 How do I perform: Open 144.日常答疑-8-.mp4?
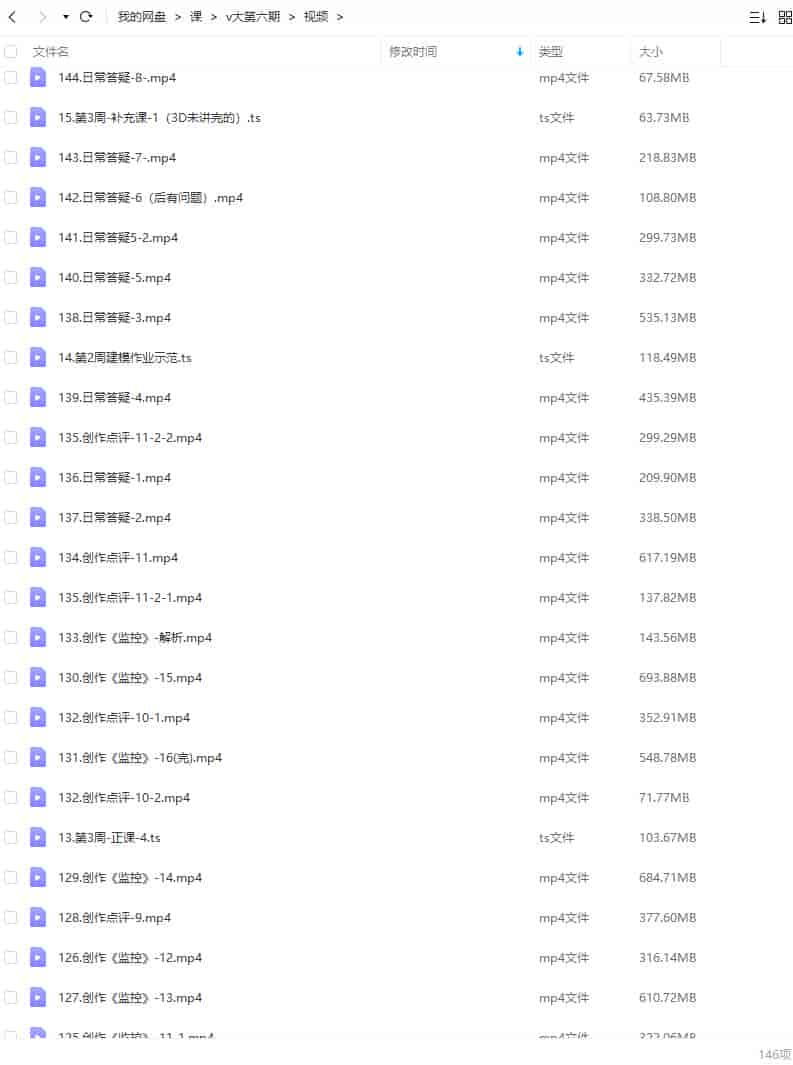tap(117, 77)
